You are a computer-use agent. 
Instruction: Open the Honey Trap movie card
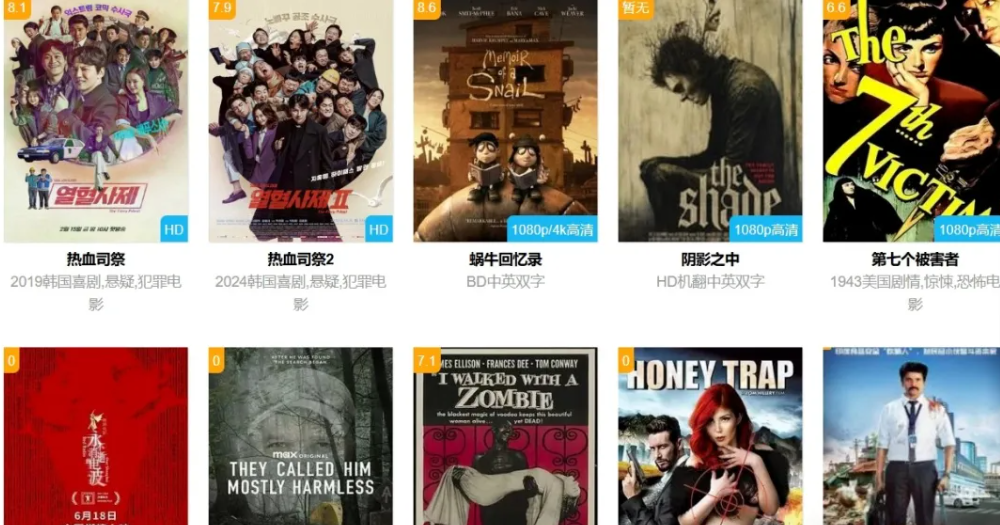point(709,436)
